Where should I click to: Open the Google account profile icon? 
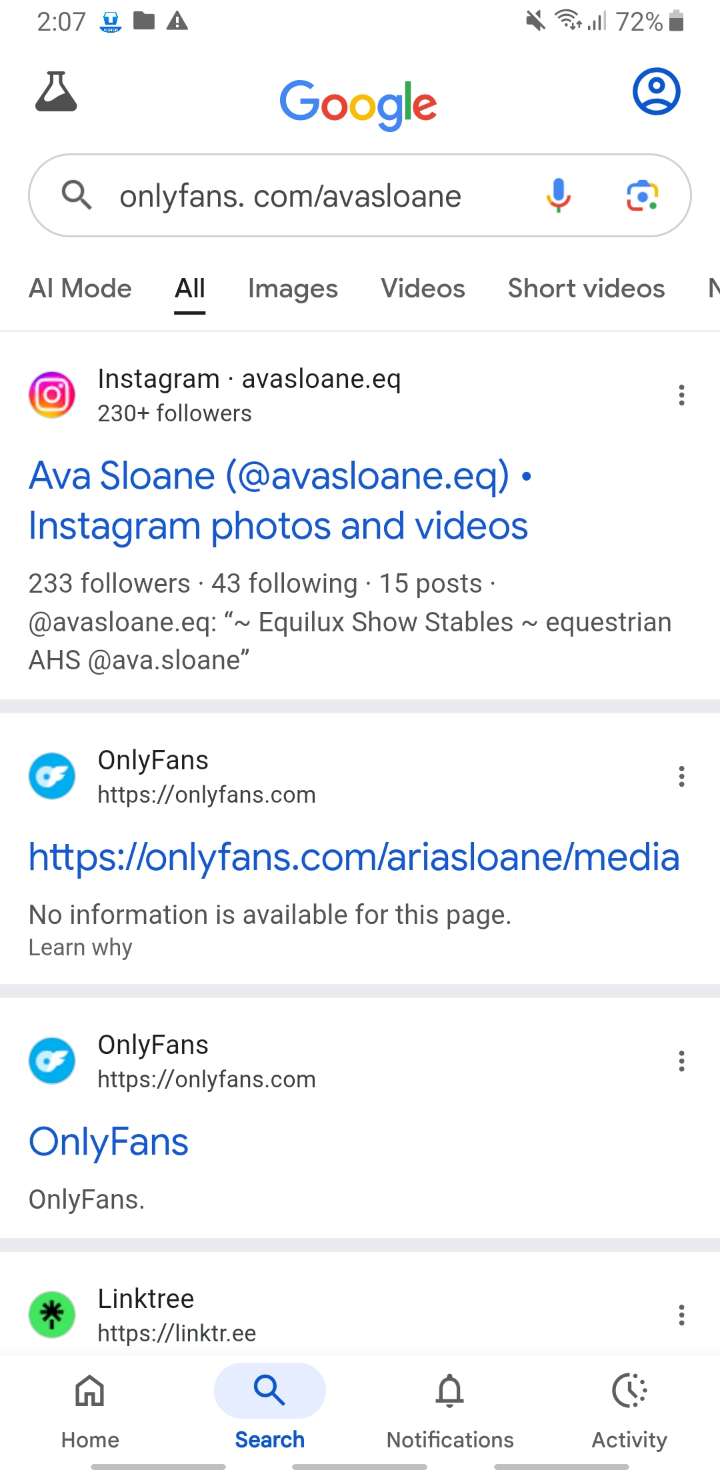point(656,92)
